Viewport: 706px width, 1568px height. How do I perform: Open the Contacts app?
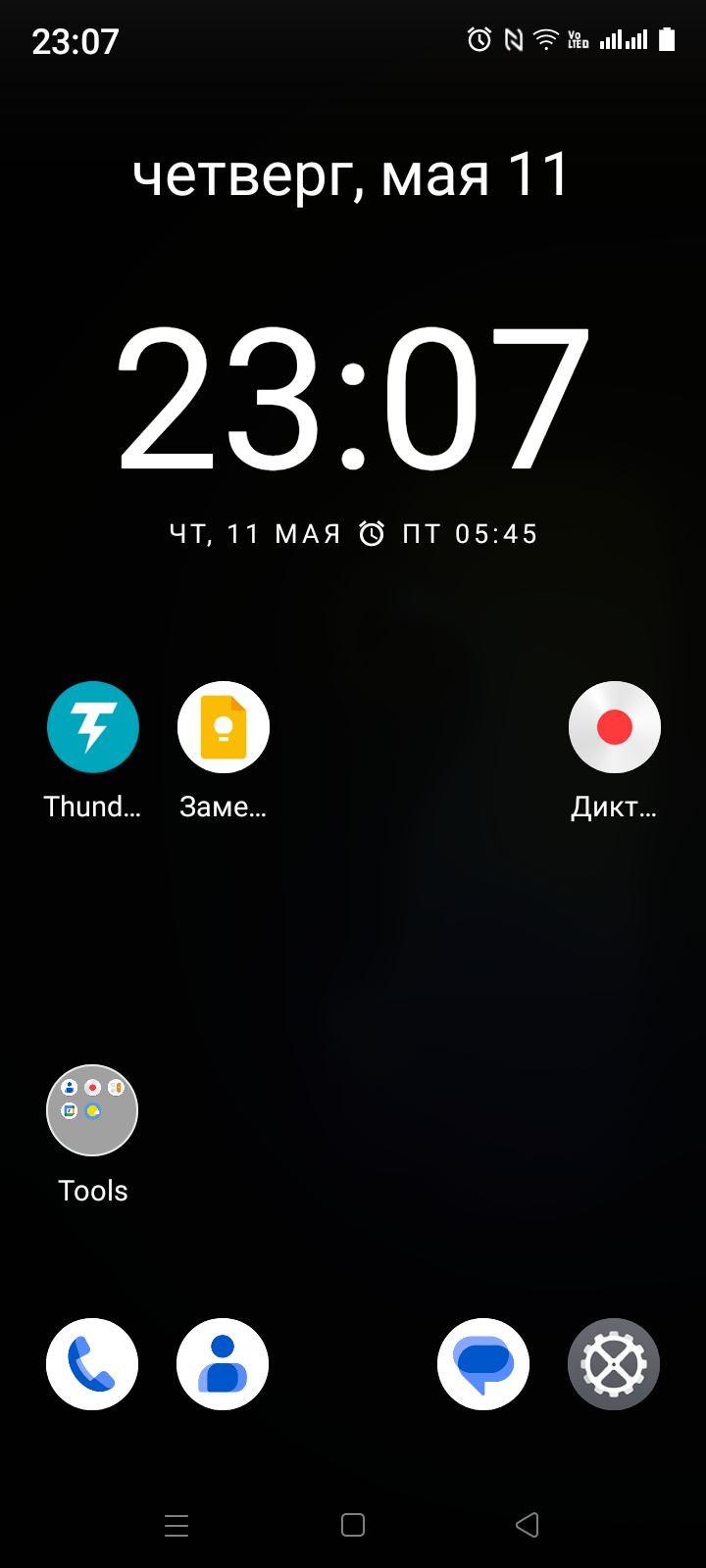pyautogui.click(x=223, y=1364)
